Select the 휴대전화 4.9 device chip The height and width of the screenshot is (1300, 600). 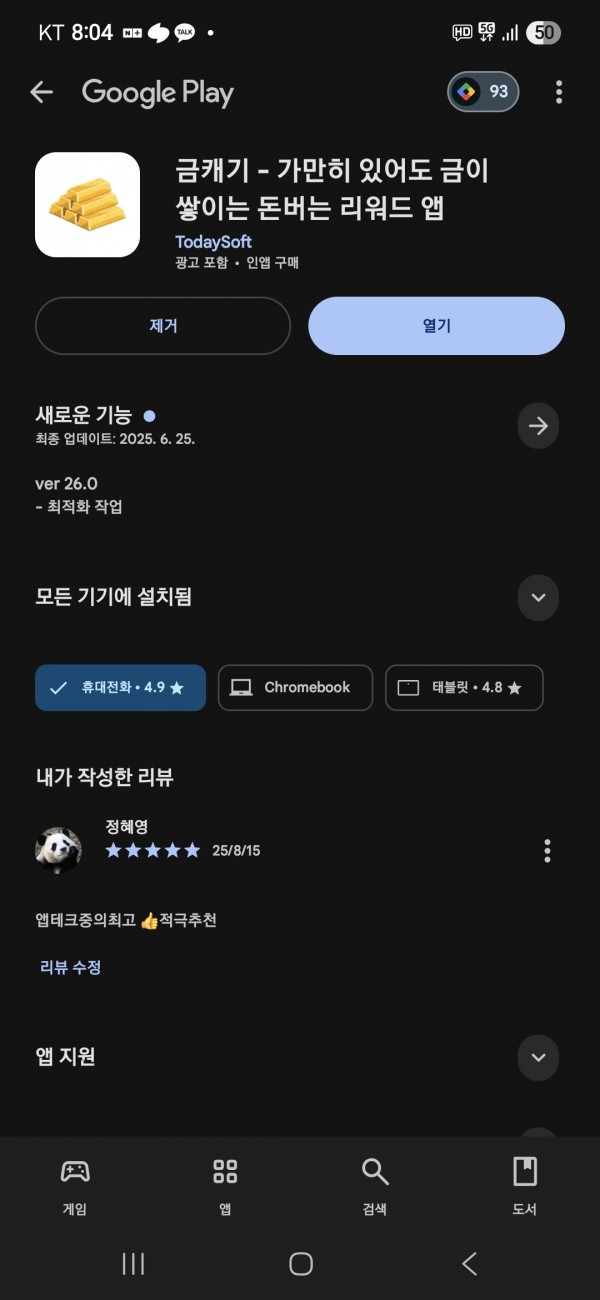coord(121,688)
